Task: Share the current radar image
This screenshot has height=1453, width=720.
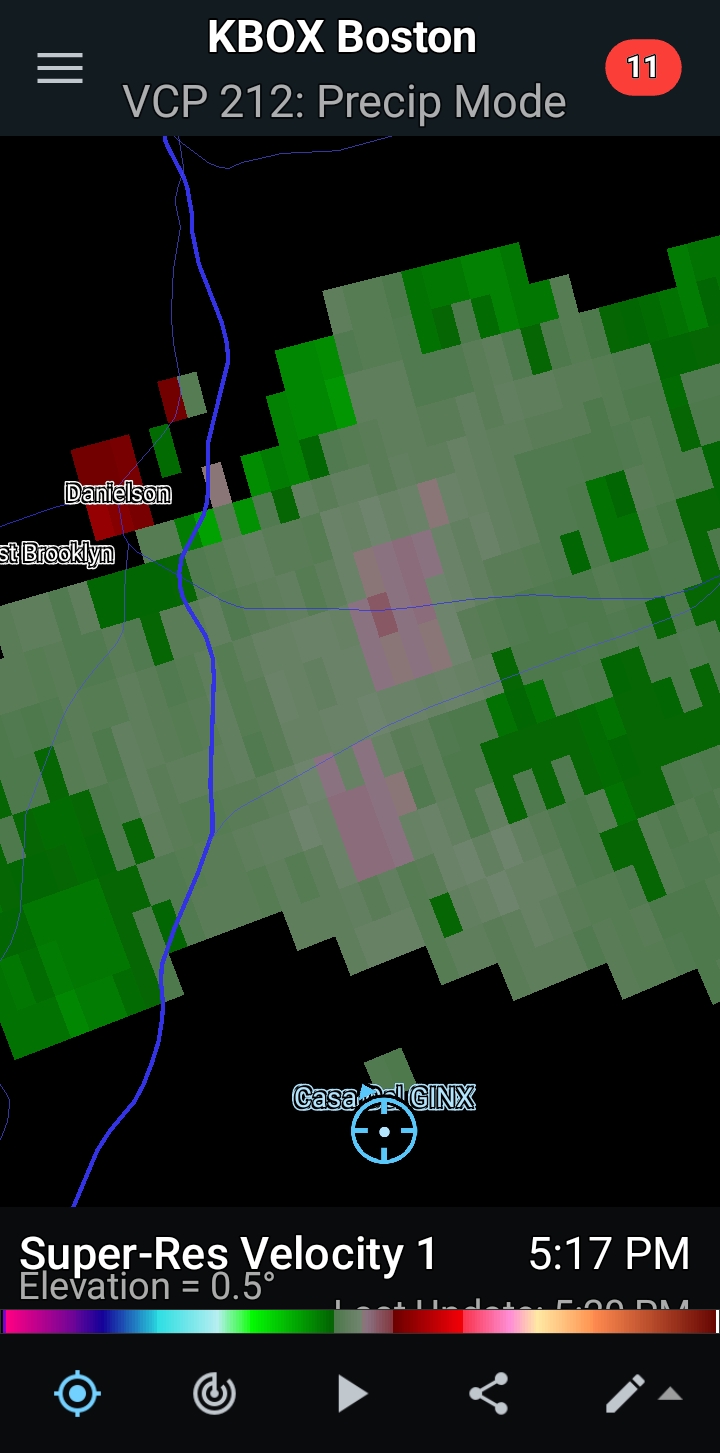Action: point(488,1393)
